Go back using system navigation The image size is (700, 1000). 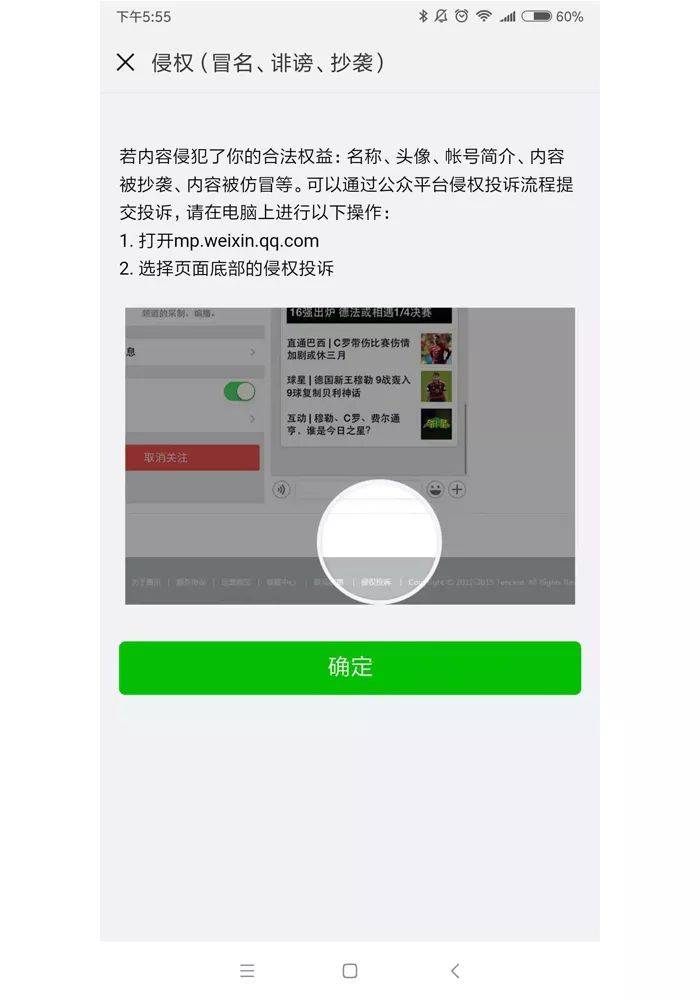[455, 970]
